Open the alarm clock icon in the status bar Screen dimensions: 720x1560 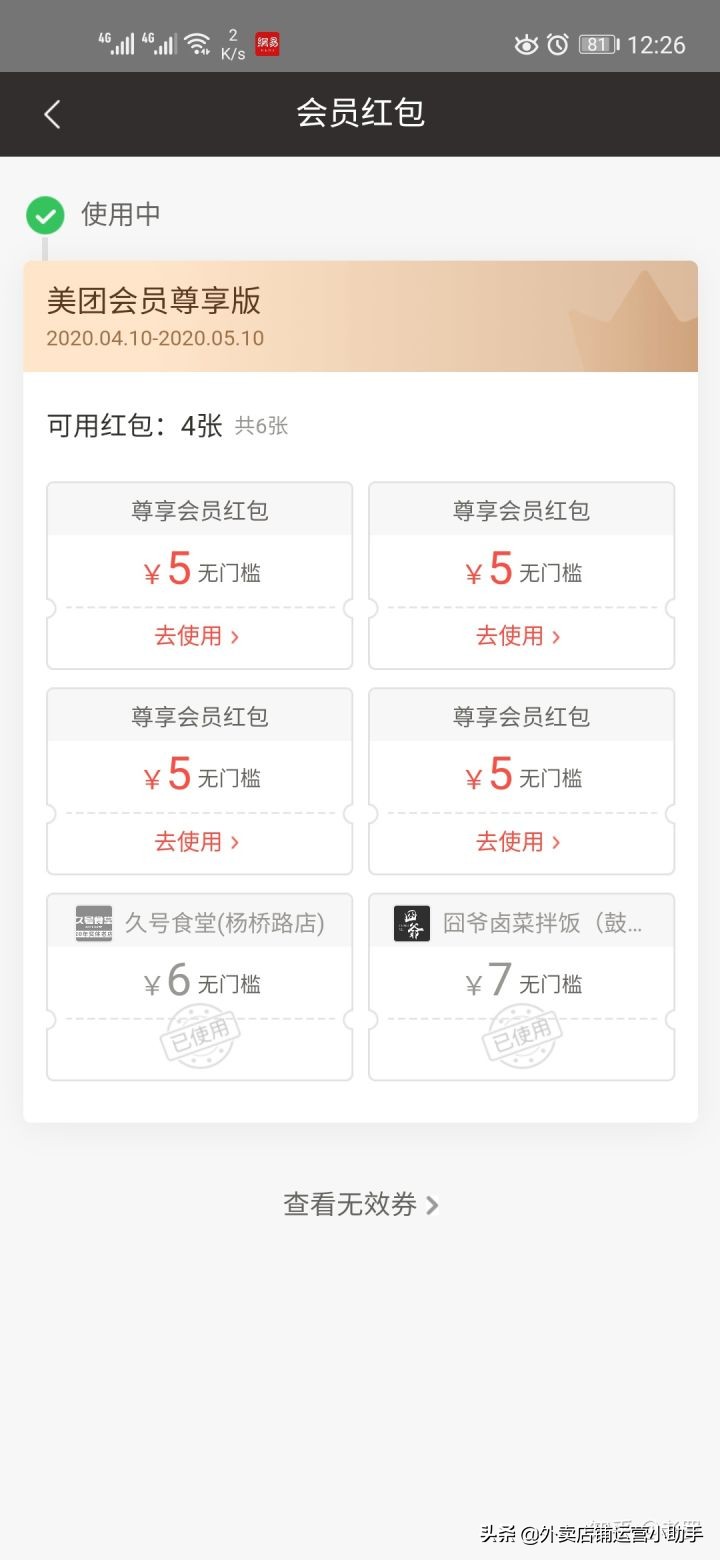tap(560, 44)
